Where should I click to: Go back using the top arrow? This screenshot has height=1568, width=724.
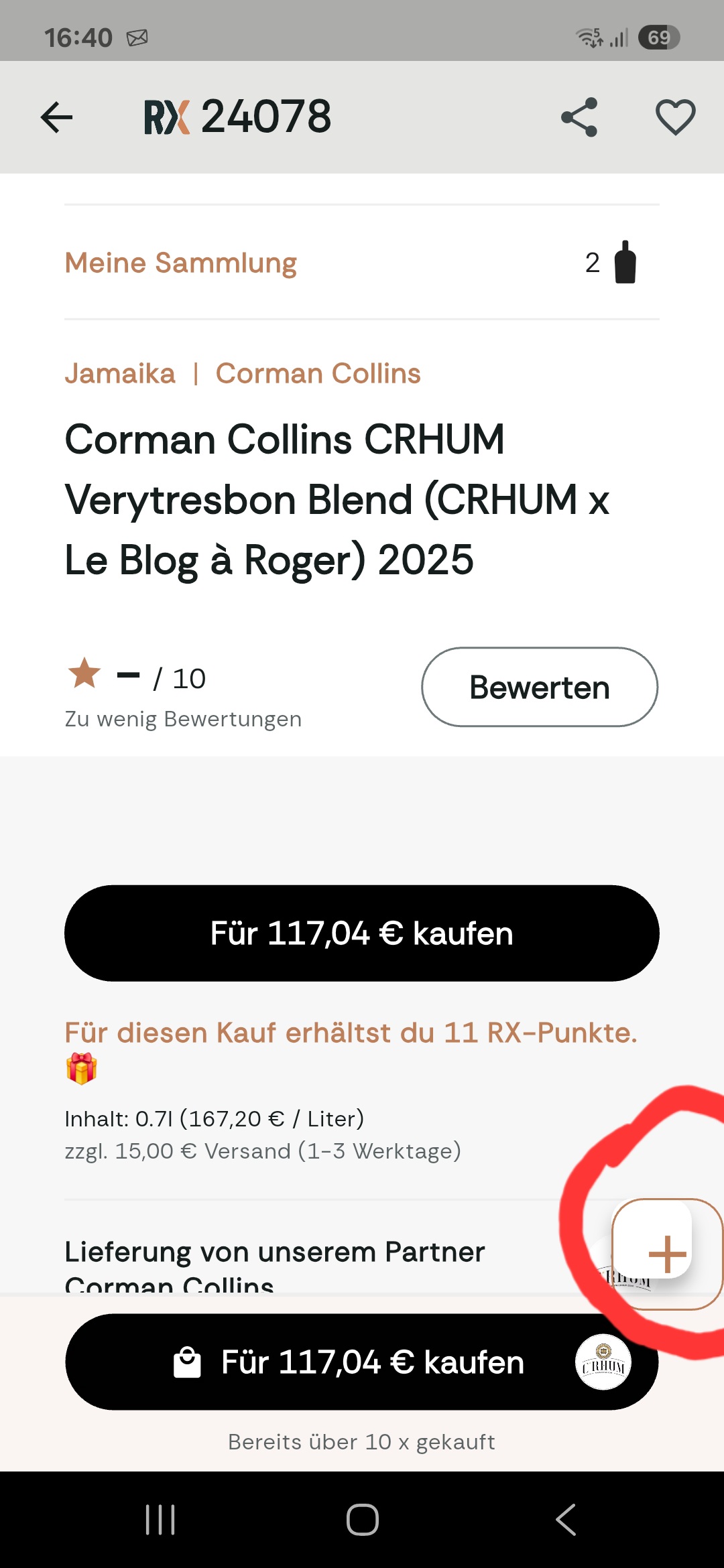tap(56, 118)
